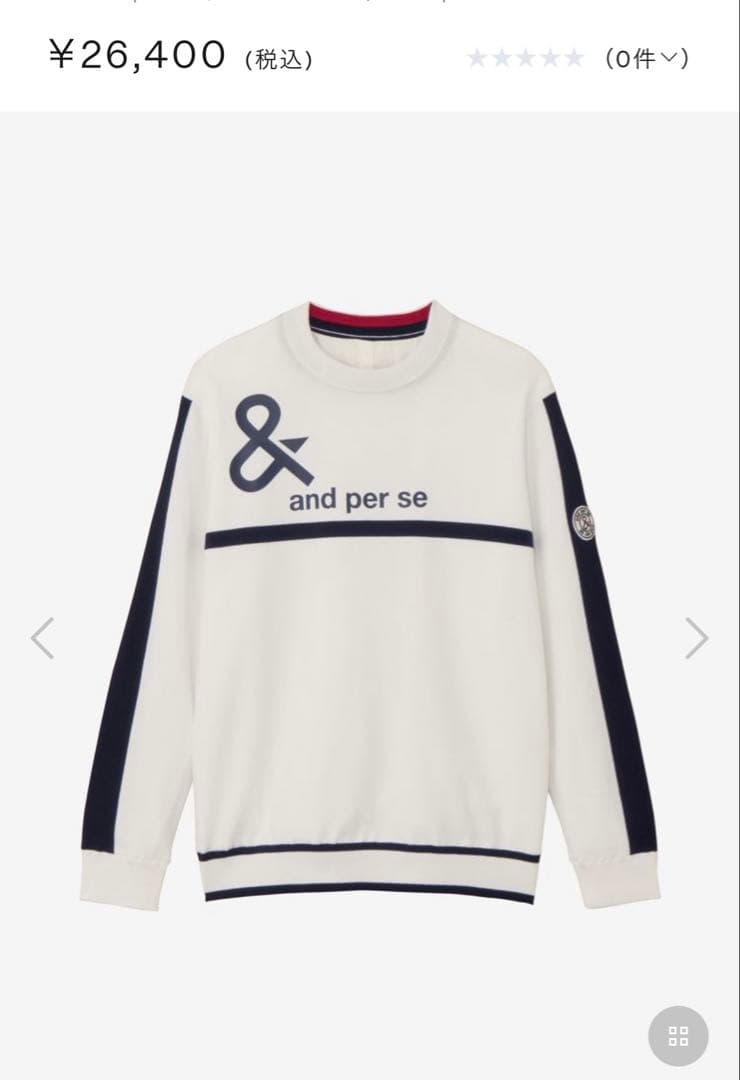Screen dimensions: 740x1080
Task: Show the previous product image
Action: point(42,638)
